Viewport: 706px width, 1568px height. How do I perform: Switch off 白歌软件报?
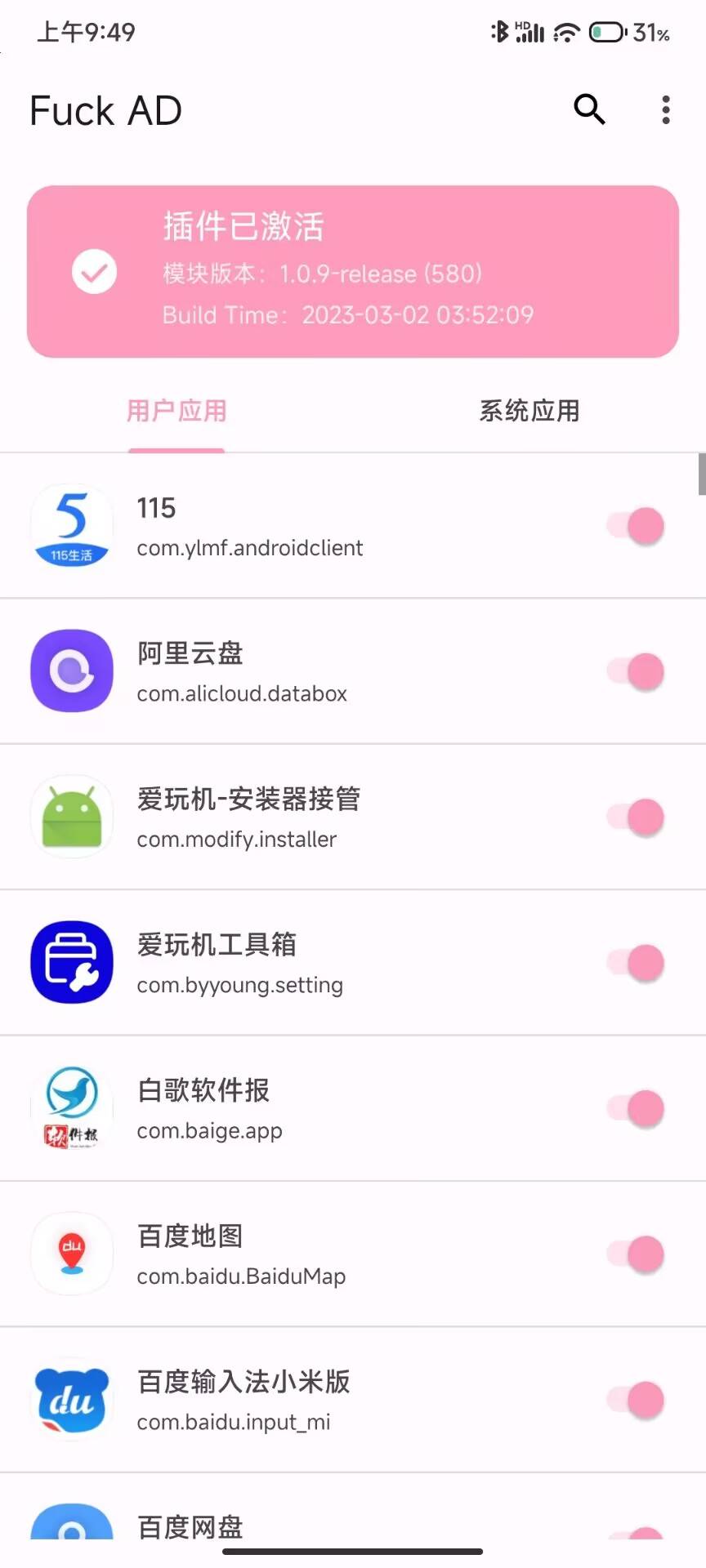pyautogui.click(x=636, y=1108)
